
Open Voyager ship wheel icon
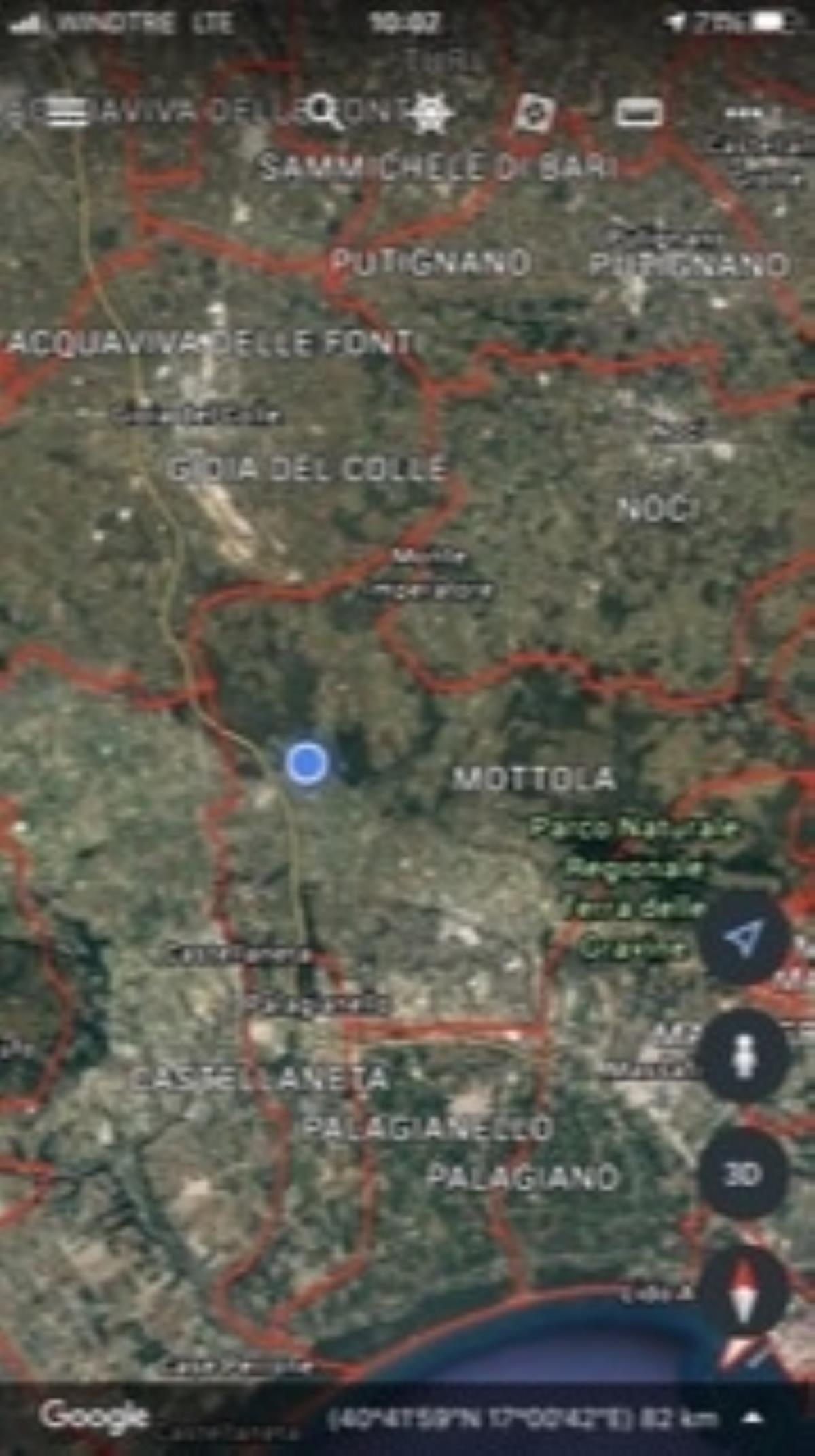click(431, 113)
